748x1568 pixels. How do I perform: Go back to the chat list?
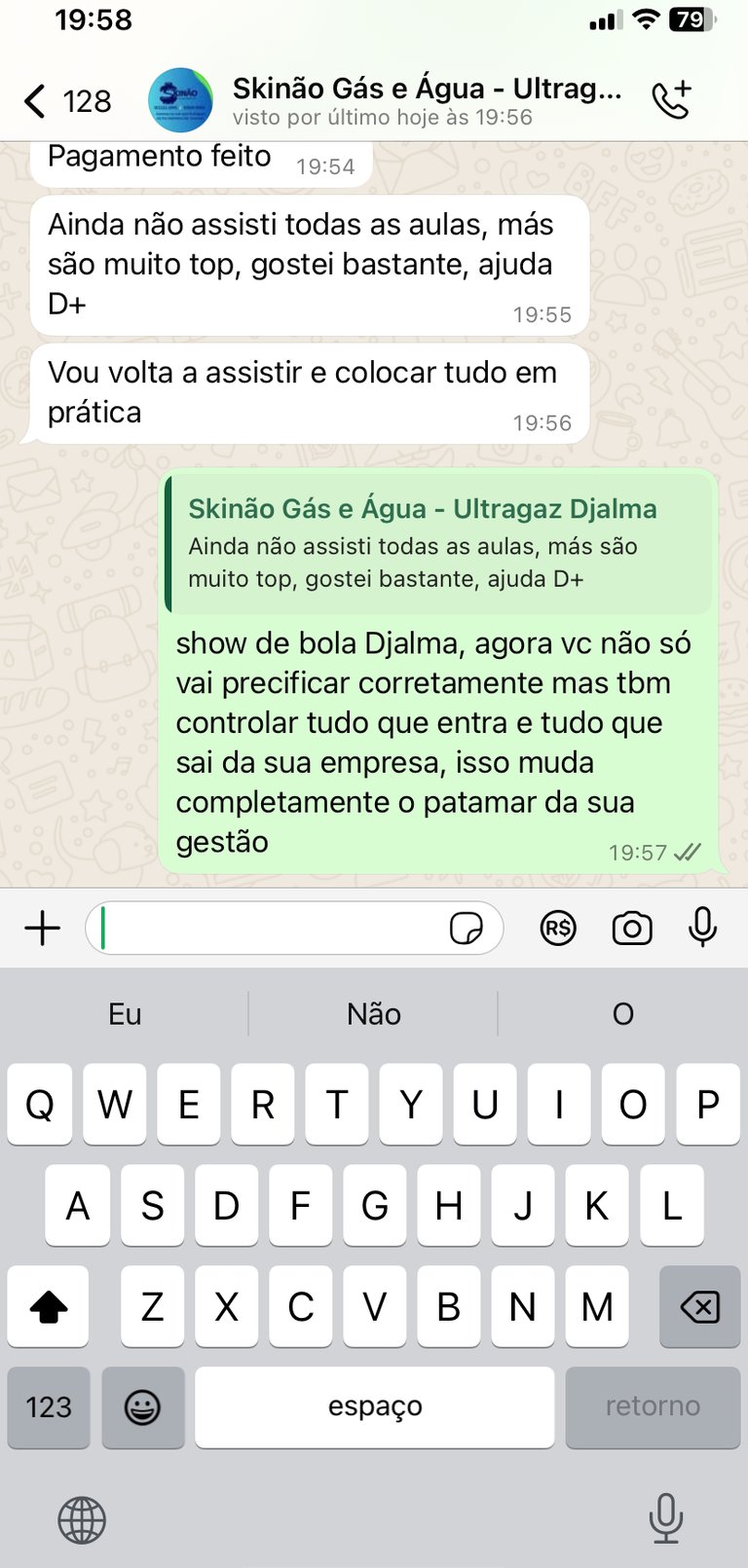pyautogui.click(x=37, y=101)
